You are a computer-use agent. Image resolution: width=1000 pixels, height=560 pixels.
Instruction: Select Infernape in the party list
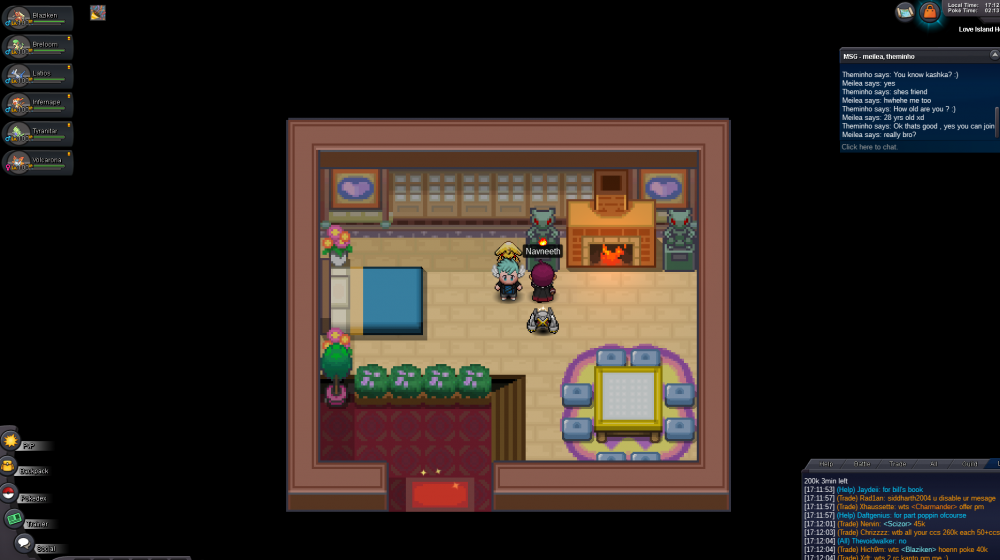(38, 104)
